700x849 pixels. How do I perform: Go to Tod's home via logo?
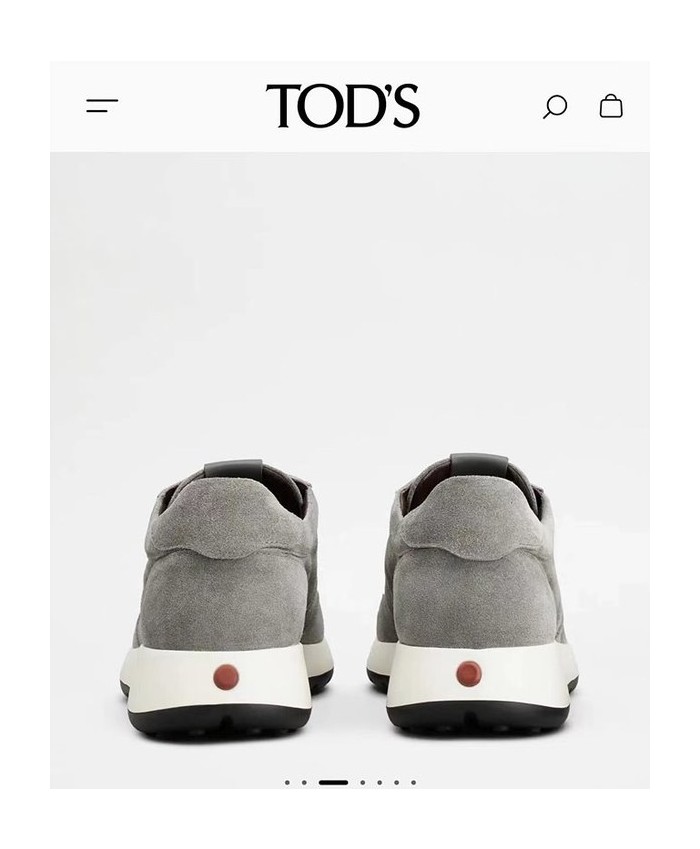[x=342, y=106]
